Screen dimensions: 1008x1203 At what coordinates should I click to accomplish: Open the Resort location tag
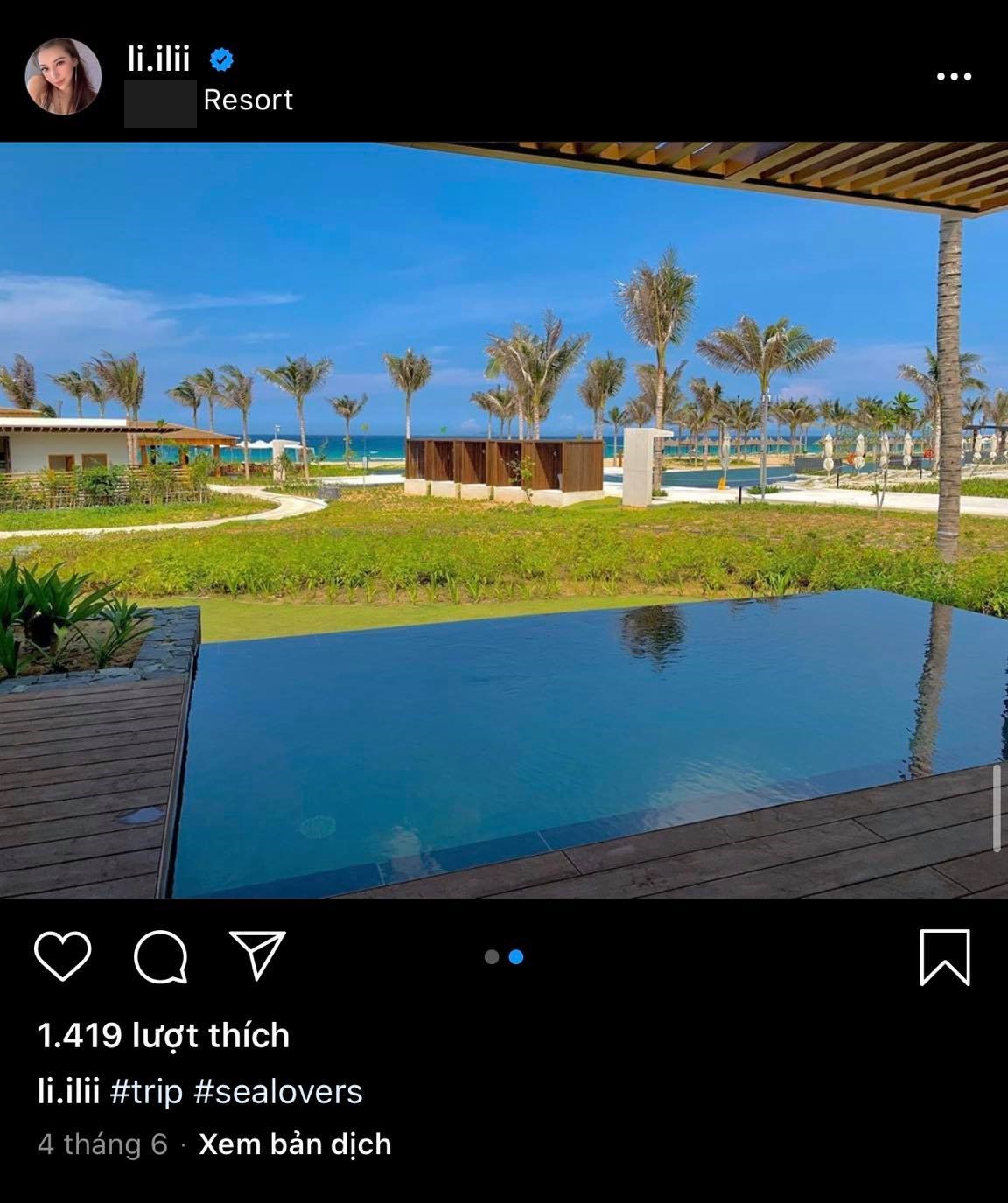(248, 100)
